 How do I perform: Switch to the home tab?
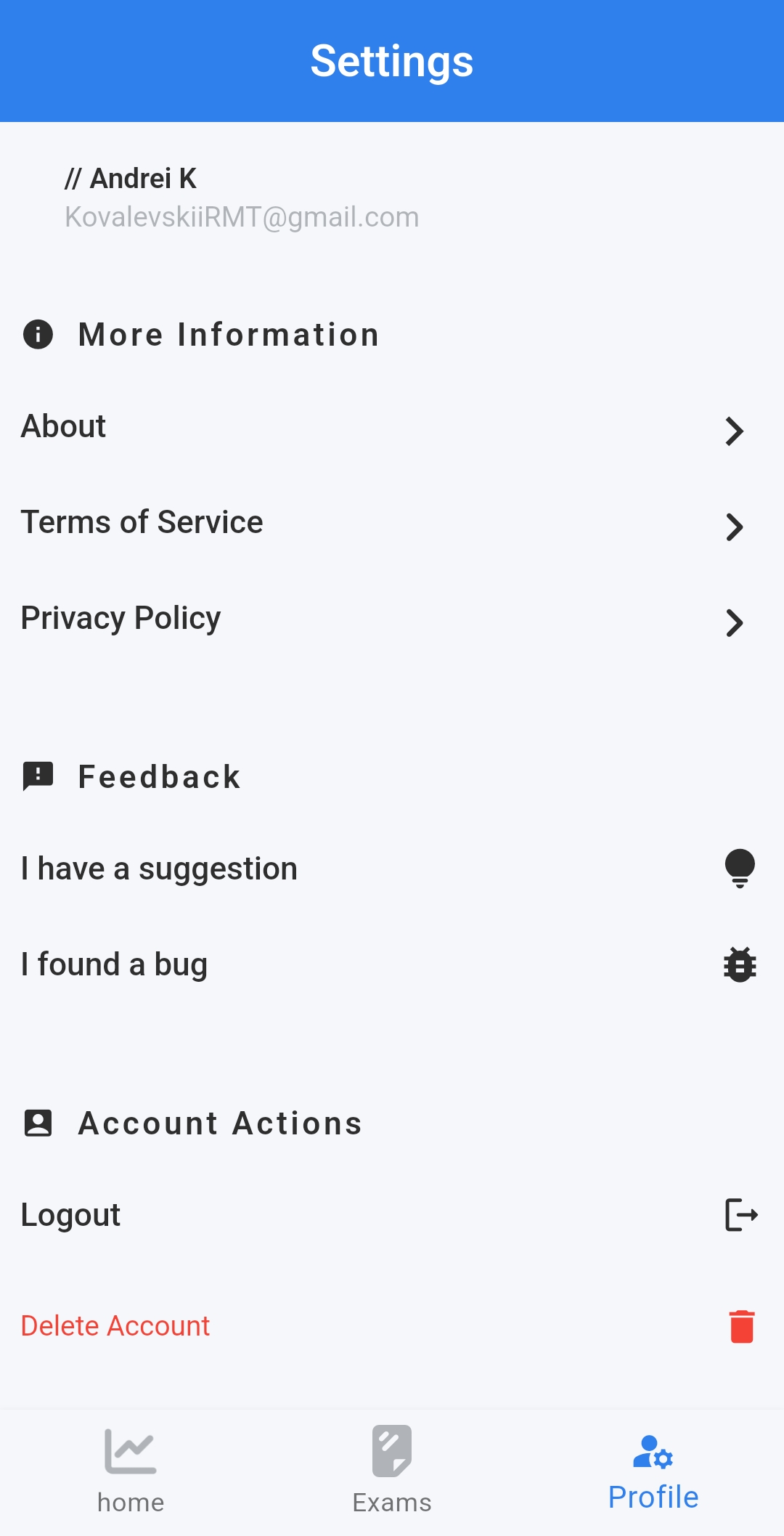click(x=131, y=1470)
